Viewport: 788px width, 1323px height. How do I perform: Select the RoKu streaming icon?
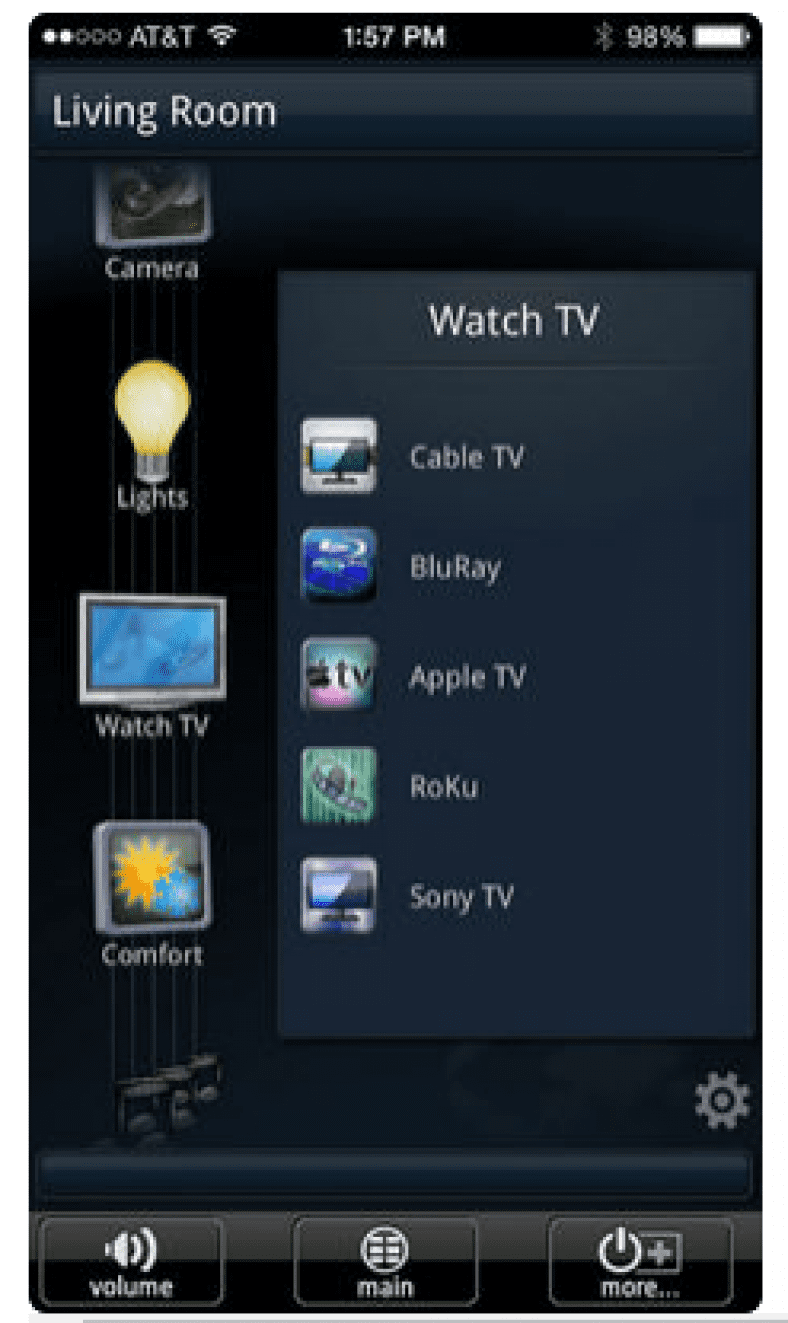[338, 787]
